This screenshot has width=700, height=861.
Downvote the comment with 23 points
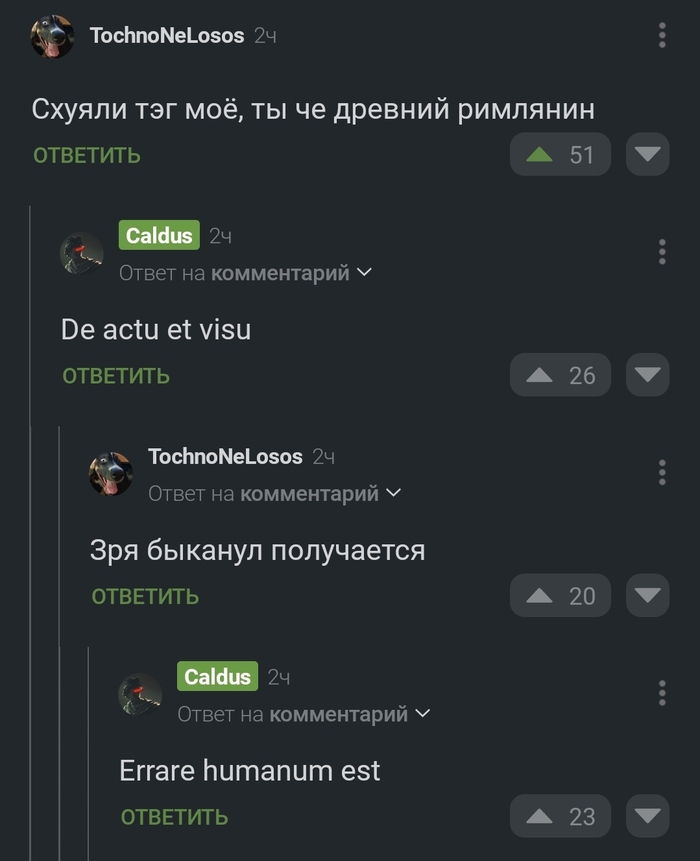(x=647, y=817)
